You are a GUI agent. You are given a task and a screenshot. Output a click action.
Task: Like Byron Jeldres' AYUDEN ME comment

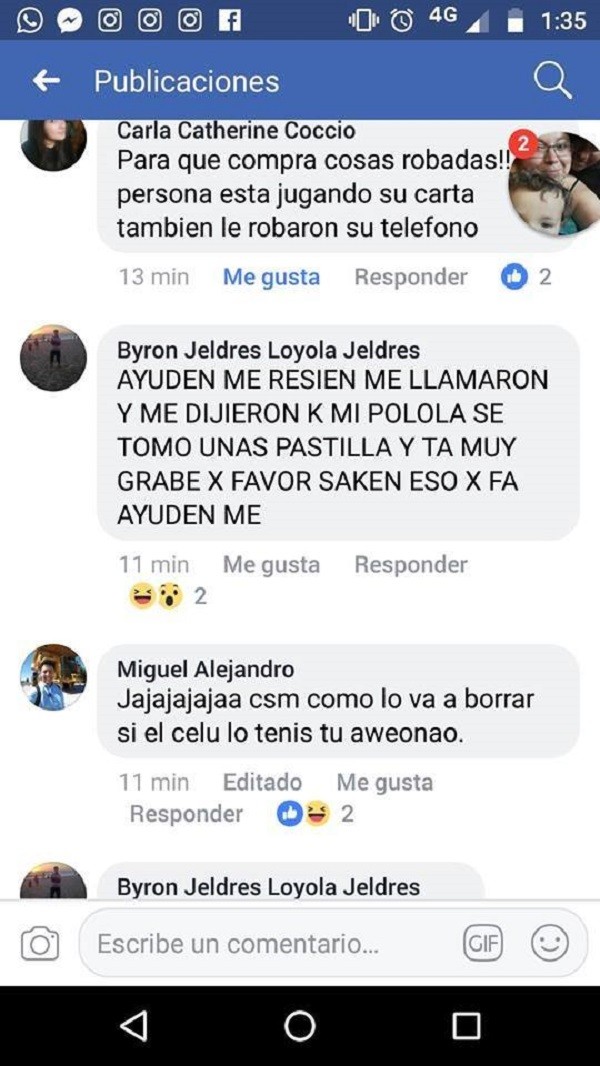click(x=271, y=565)
